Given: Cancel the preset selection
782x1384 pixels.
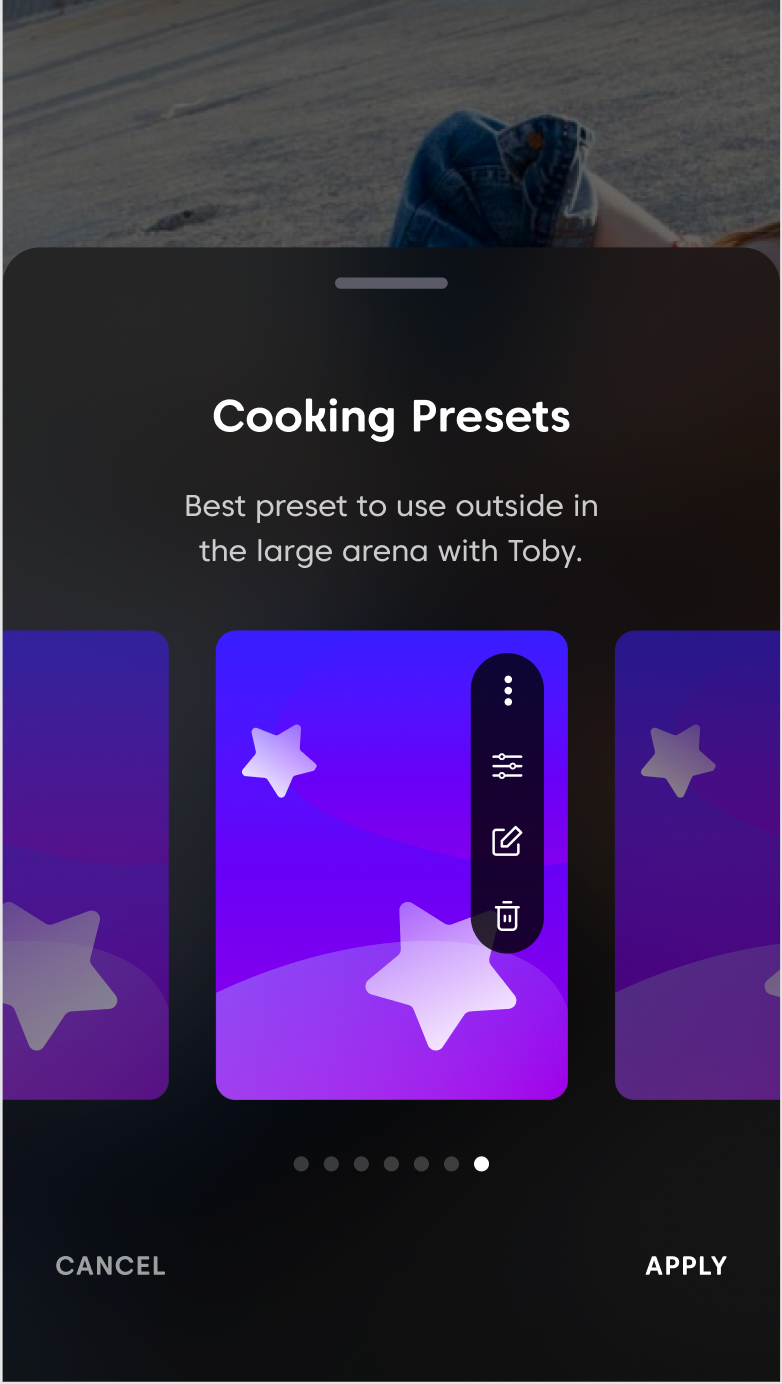Looking at the screenshot, I should click(110, 1266).
